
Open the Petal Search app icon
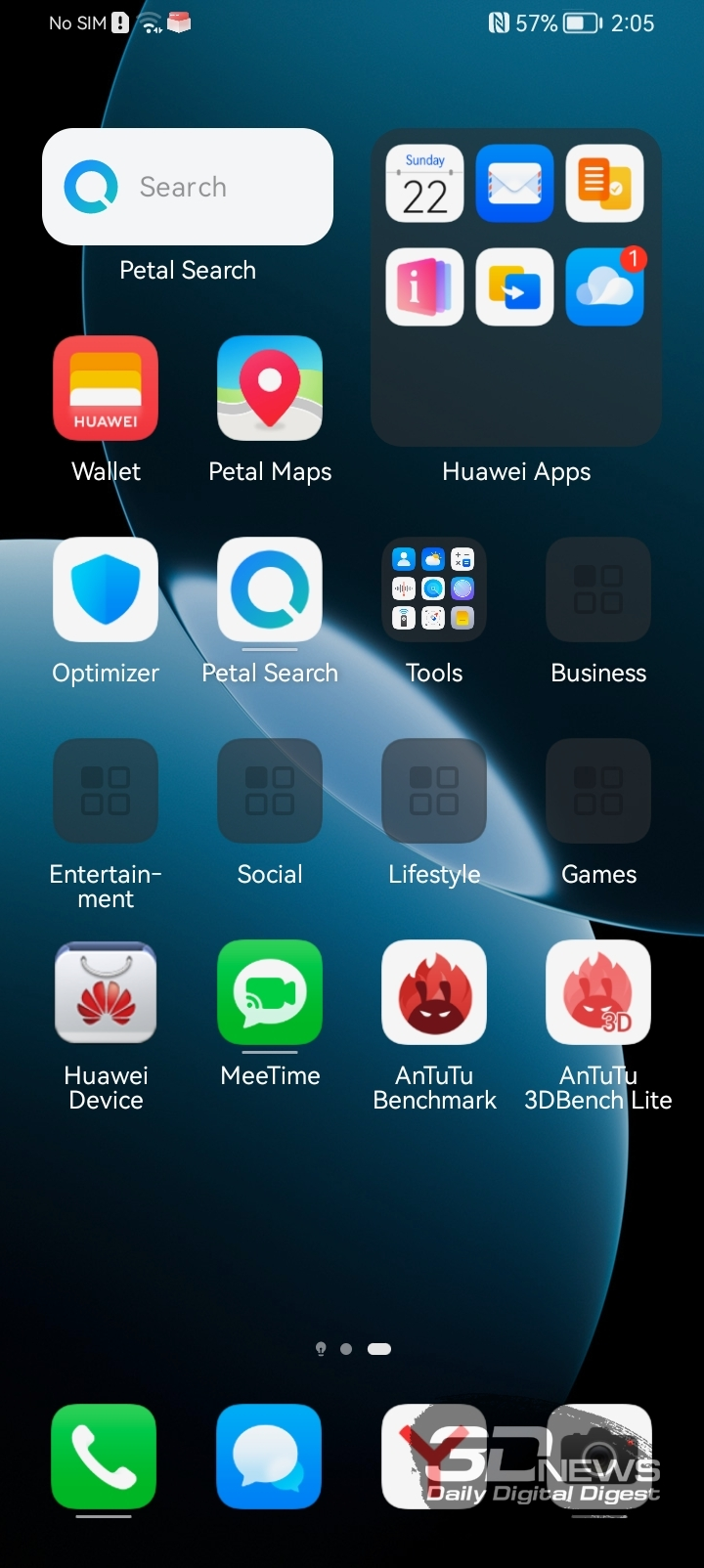(x=270, y=589)
